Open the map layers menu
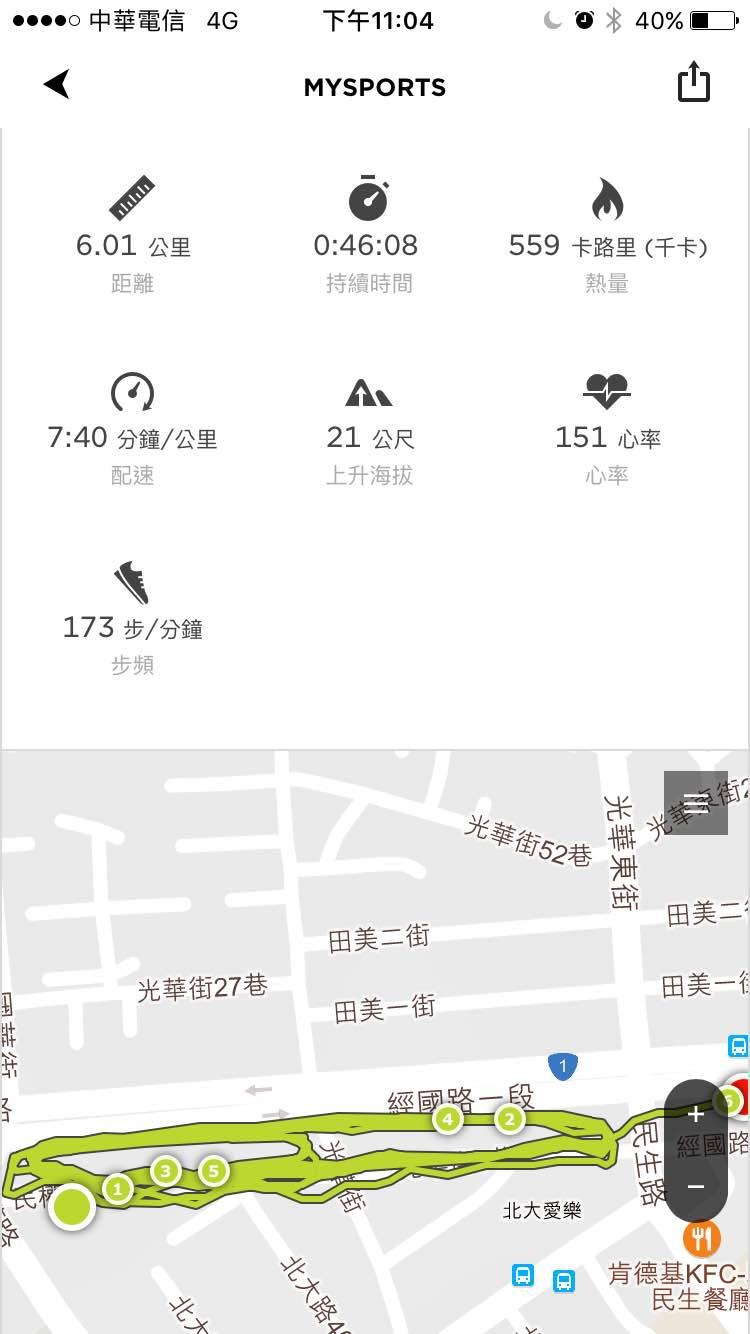The width and height of the screenshot is (750, 1334). pos(696,803)
